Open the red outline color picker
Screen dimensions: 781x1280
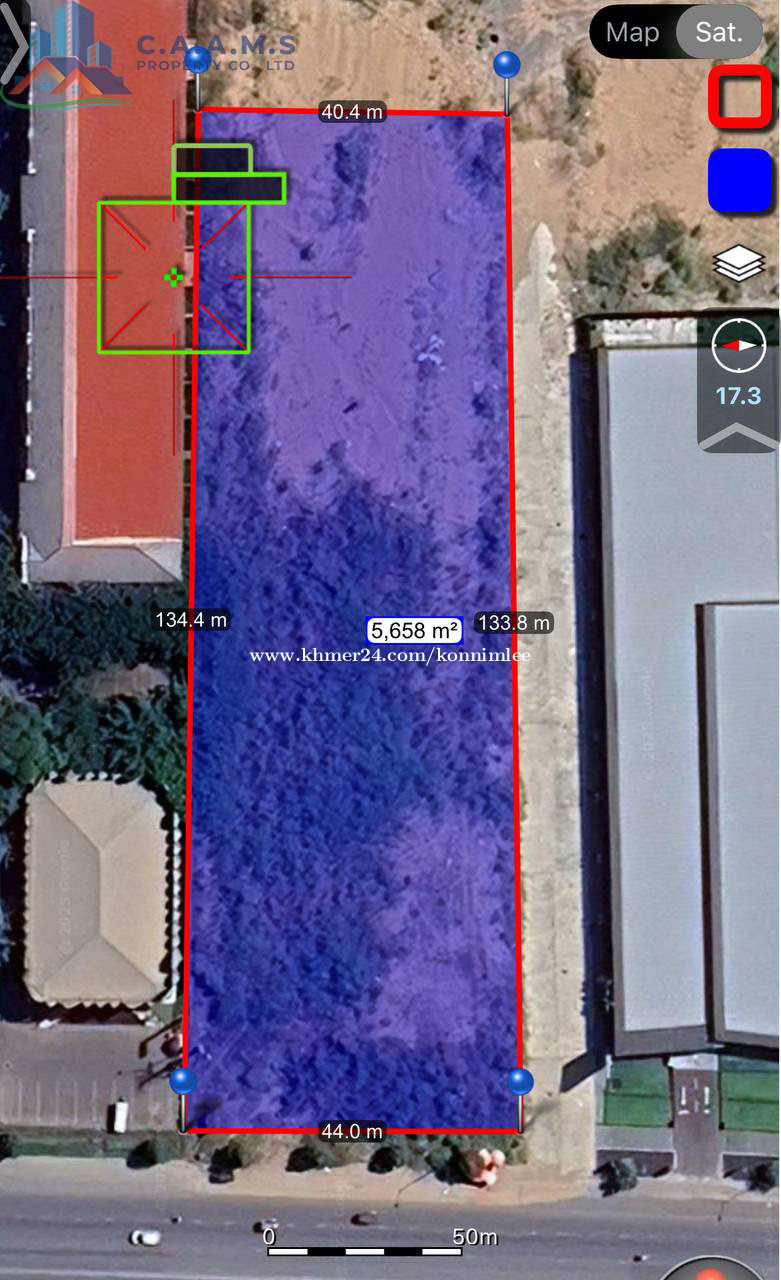pyautogui.click(x=740, y=97)
